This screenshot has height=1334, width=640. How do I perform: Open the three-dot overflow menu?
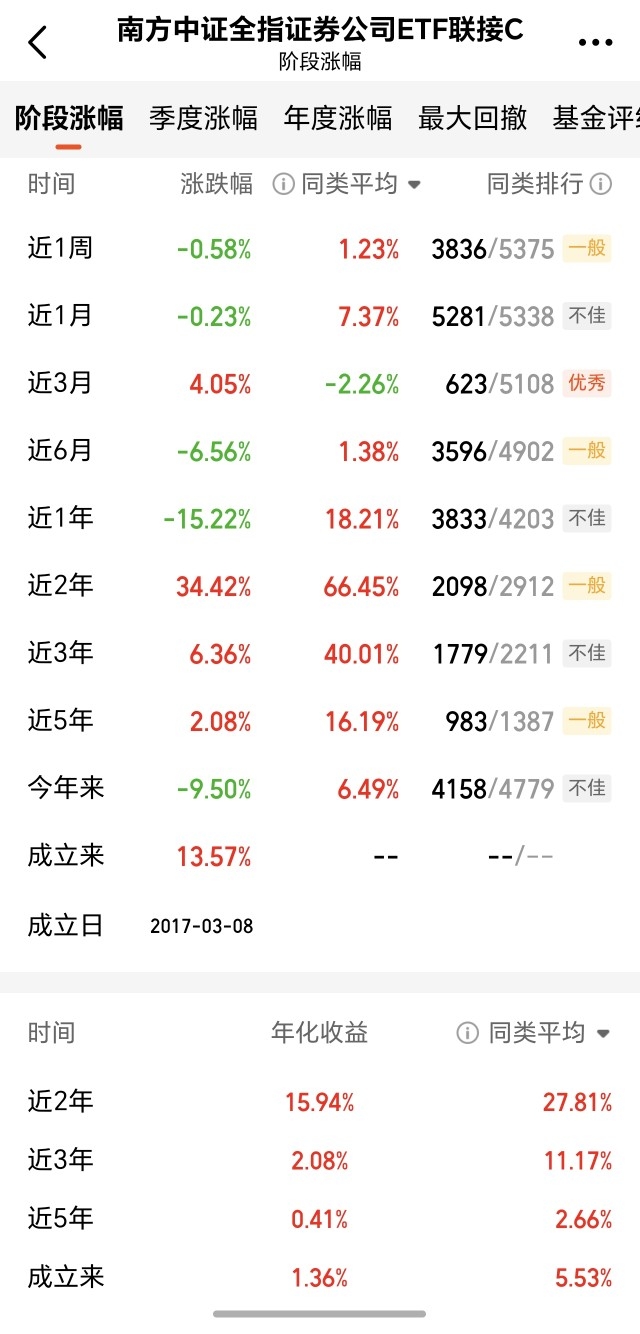595,43
